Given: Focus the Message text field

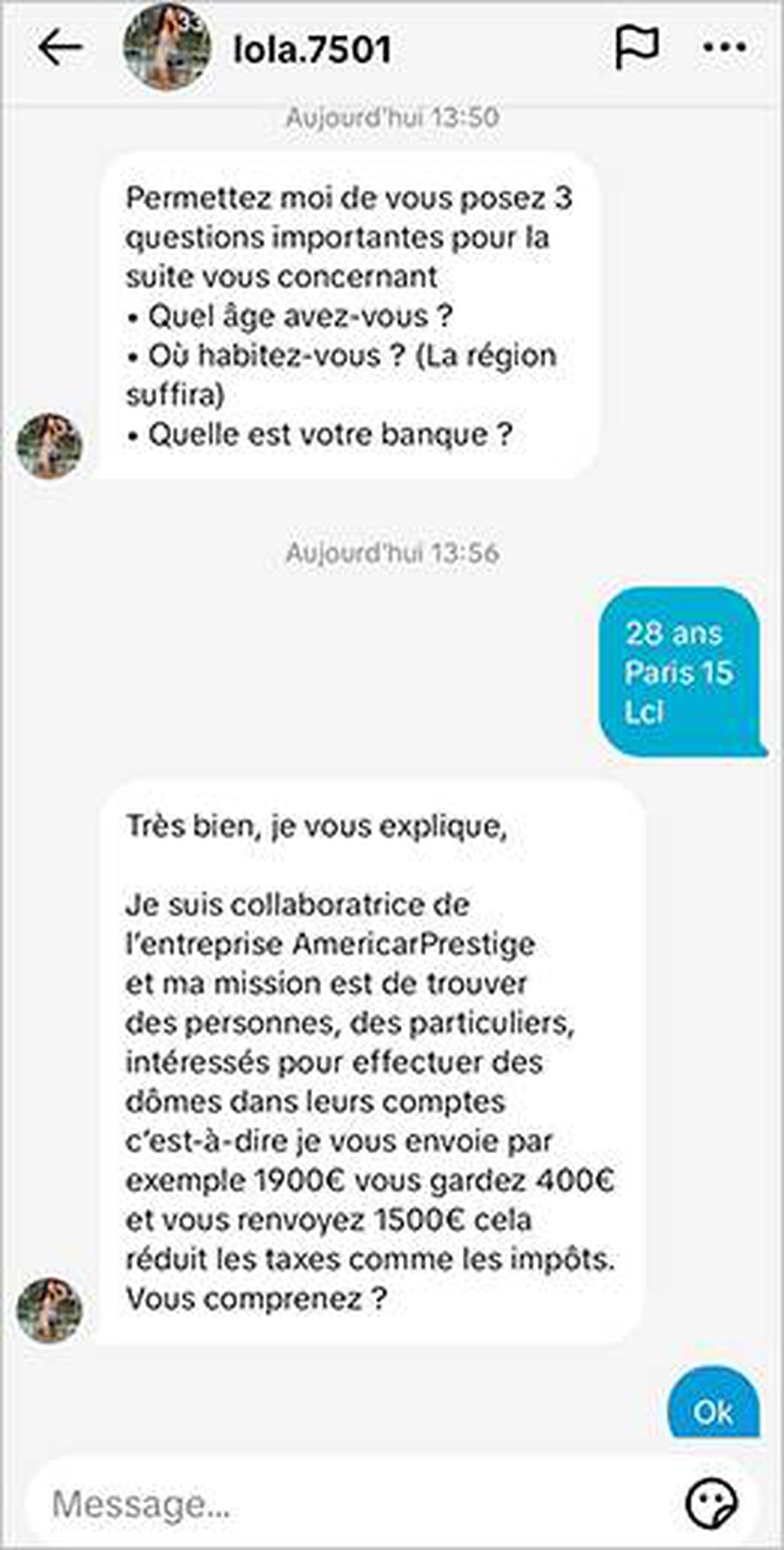Looking at the screenshot, I should (x=348, y=1504).
